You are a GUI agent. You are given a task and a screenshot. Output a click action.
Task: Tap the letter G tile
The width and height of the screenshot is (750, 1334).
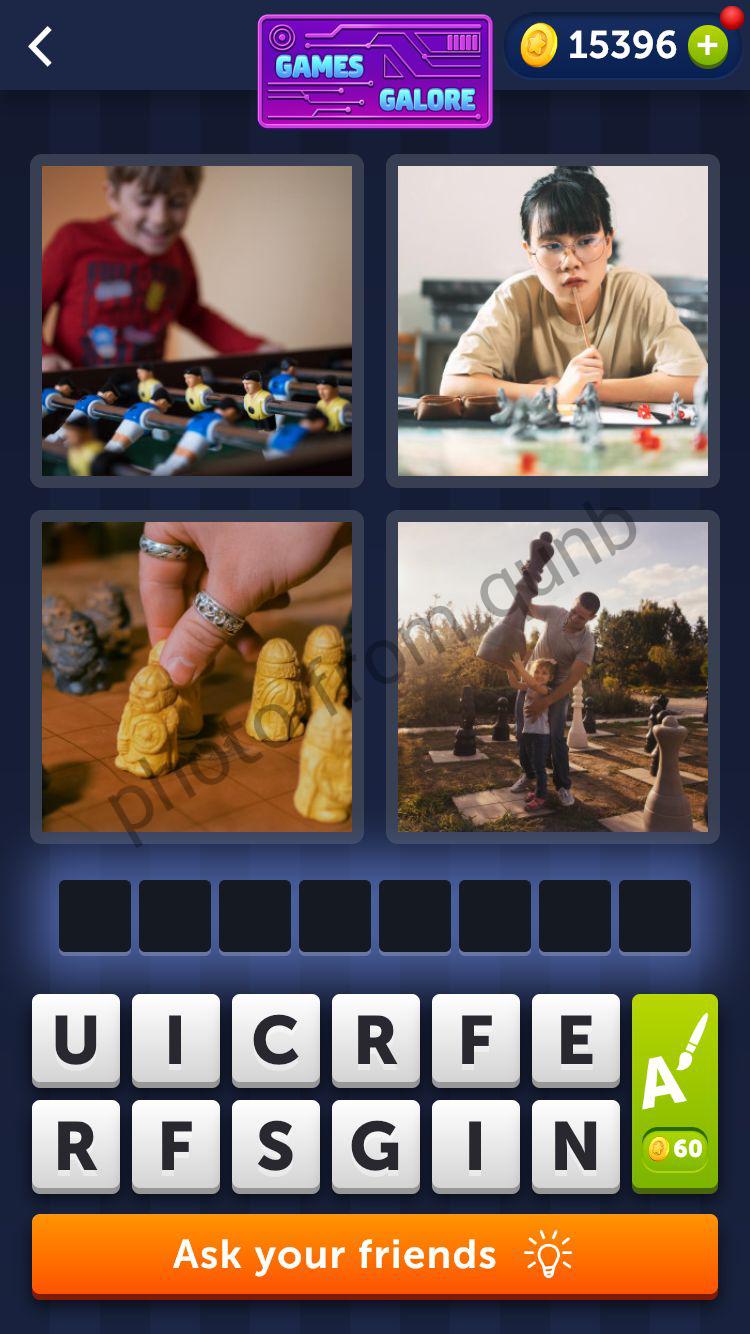(376, 1146)
